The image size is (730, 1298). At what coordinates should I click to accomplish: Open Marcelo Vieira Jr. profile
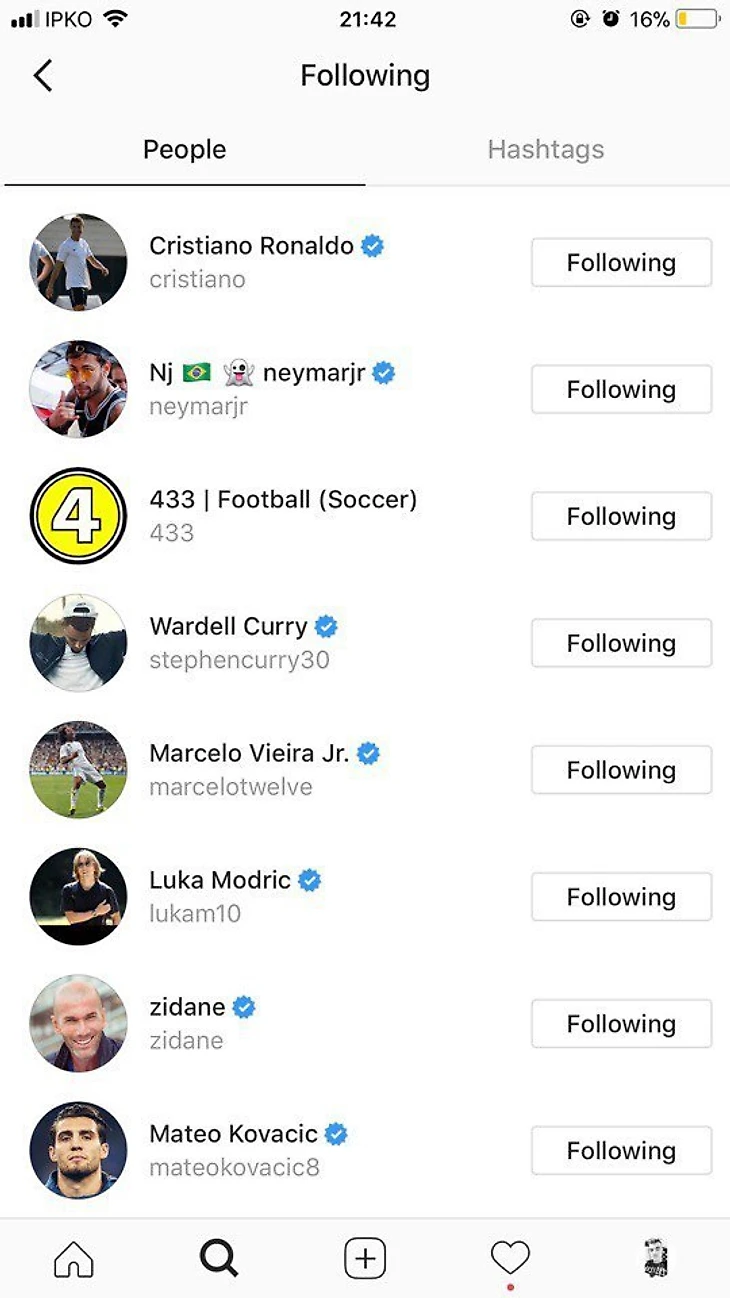pyautogui.click(x=249, y=754)
